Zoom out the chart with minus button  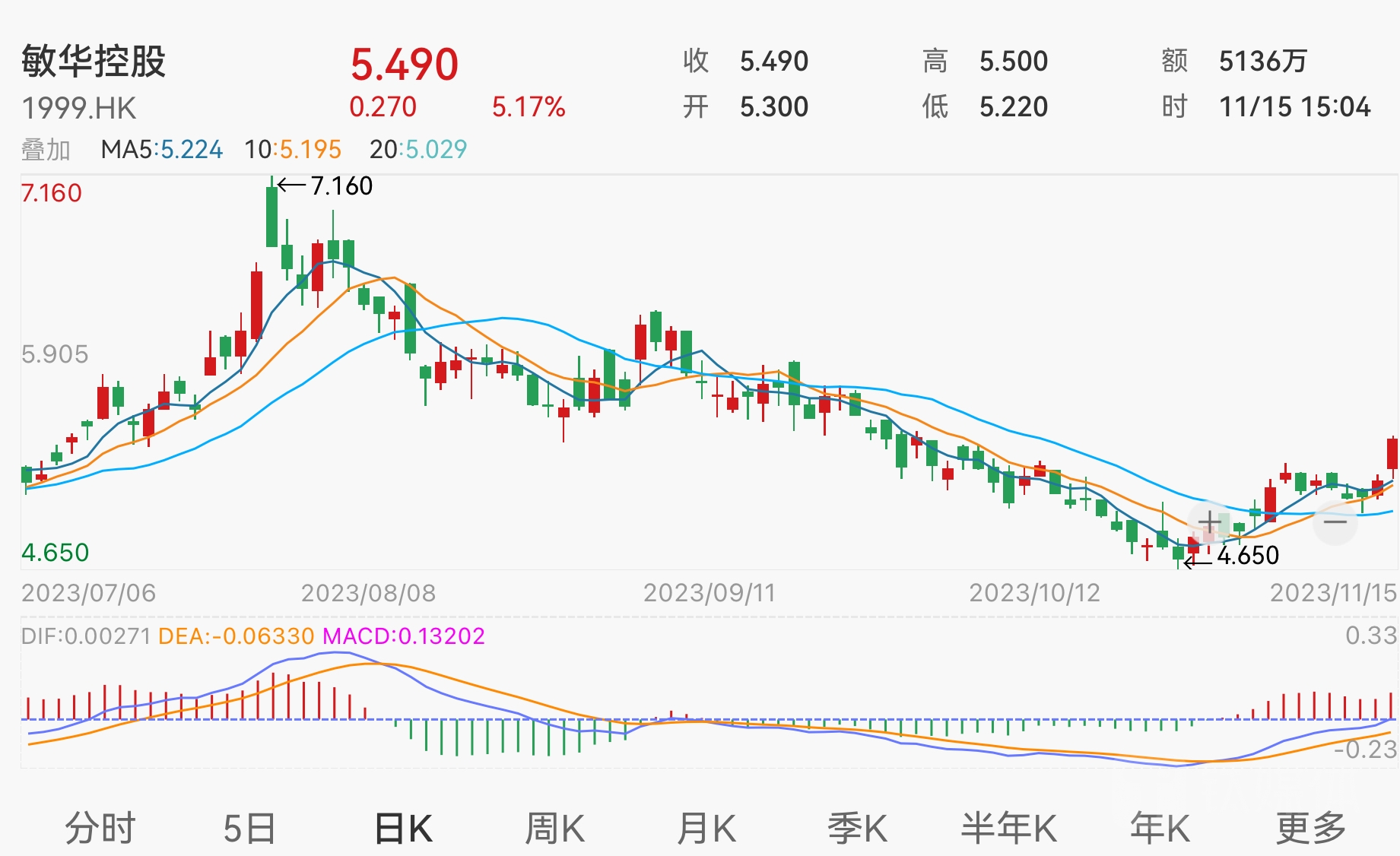point(1335,522)
